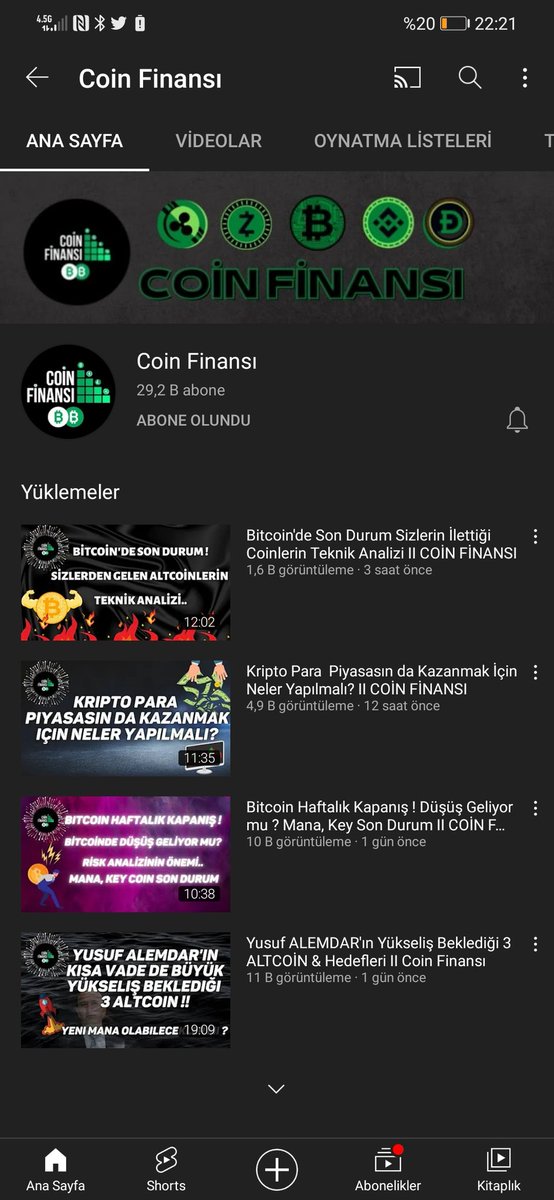
Task: Go back using the arrow icon
Action: [x=37, y=78]
